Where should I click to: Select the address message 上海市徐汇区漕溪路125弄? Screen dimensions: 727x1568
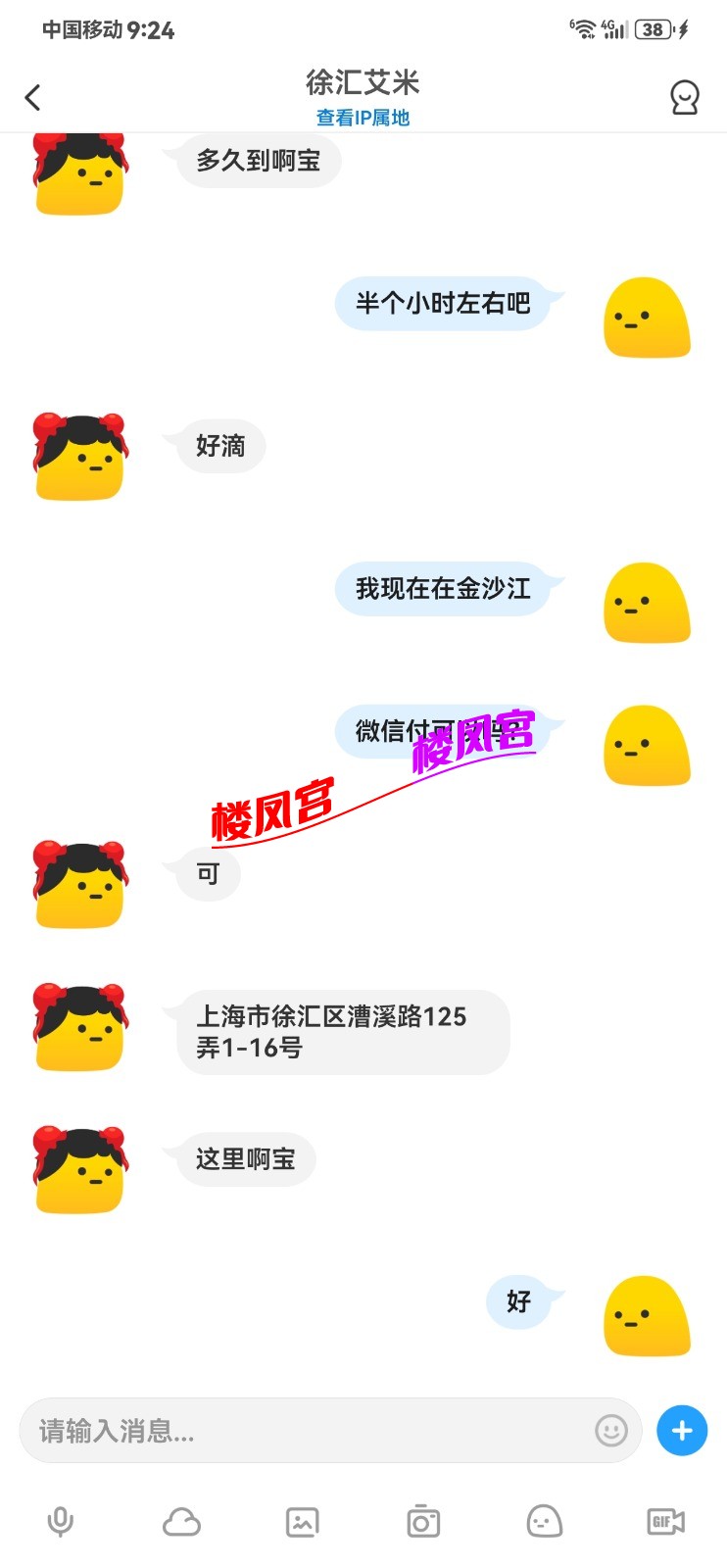(341, 1030)
